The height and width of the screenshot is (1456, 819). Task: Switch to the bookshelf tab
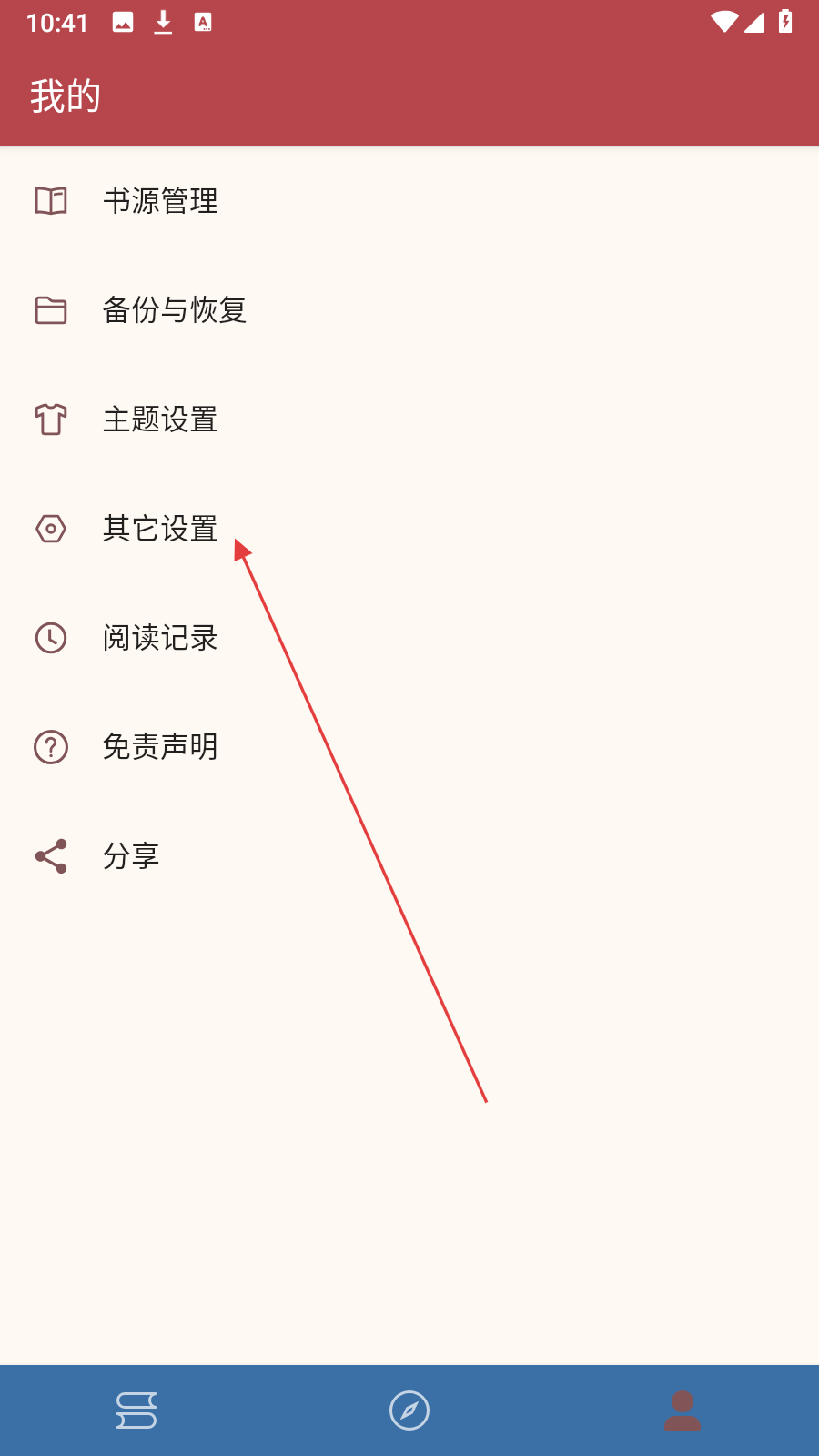[136, 1410]
